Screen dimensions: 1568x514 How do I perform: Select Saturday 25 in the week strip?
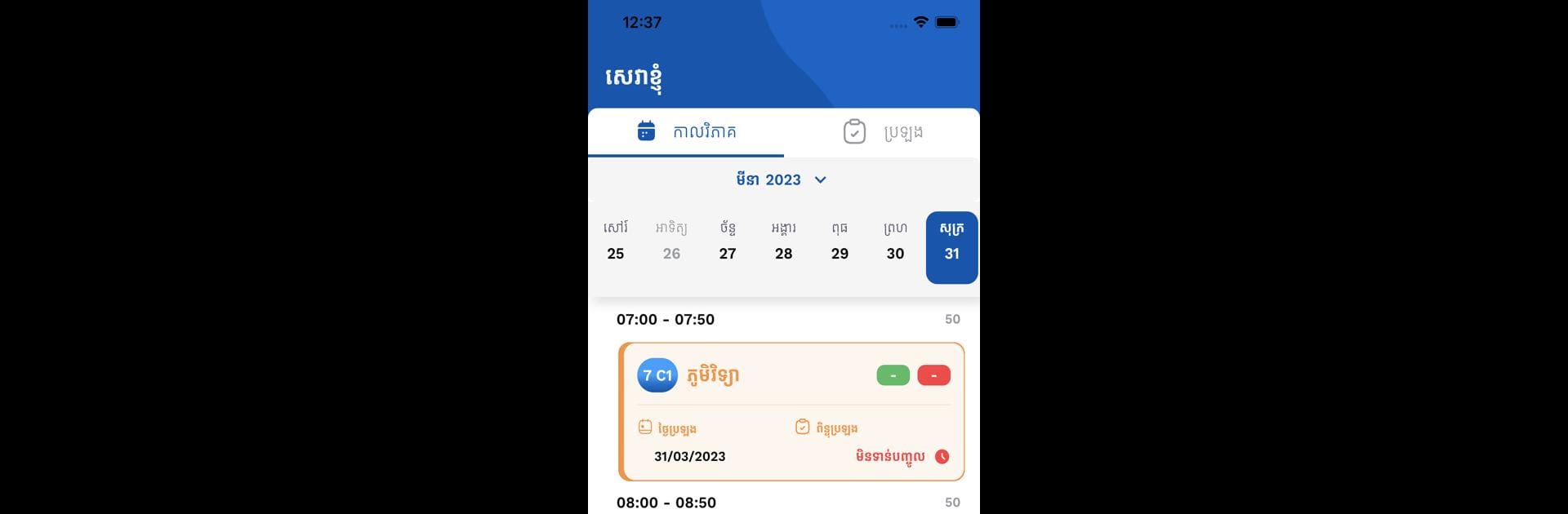[616, 242]
